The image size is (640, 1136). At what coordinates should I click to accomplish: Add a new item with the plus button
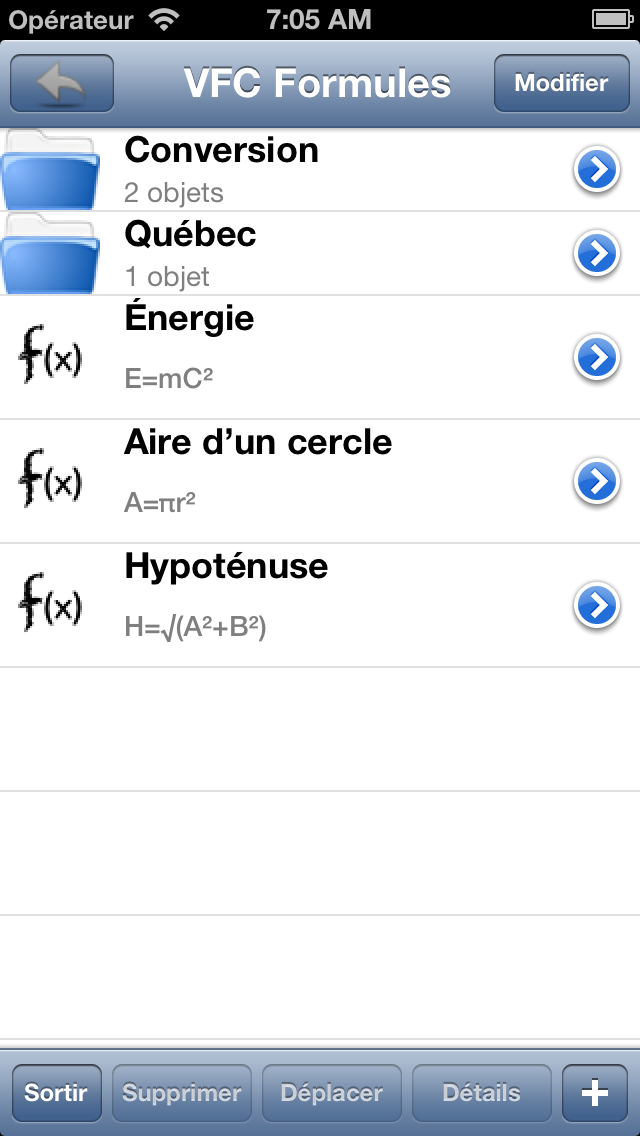pos(595,1093)
